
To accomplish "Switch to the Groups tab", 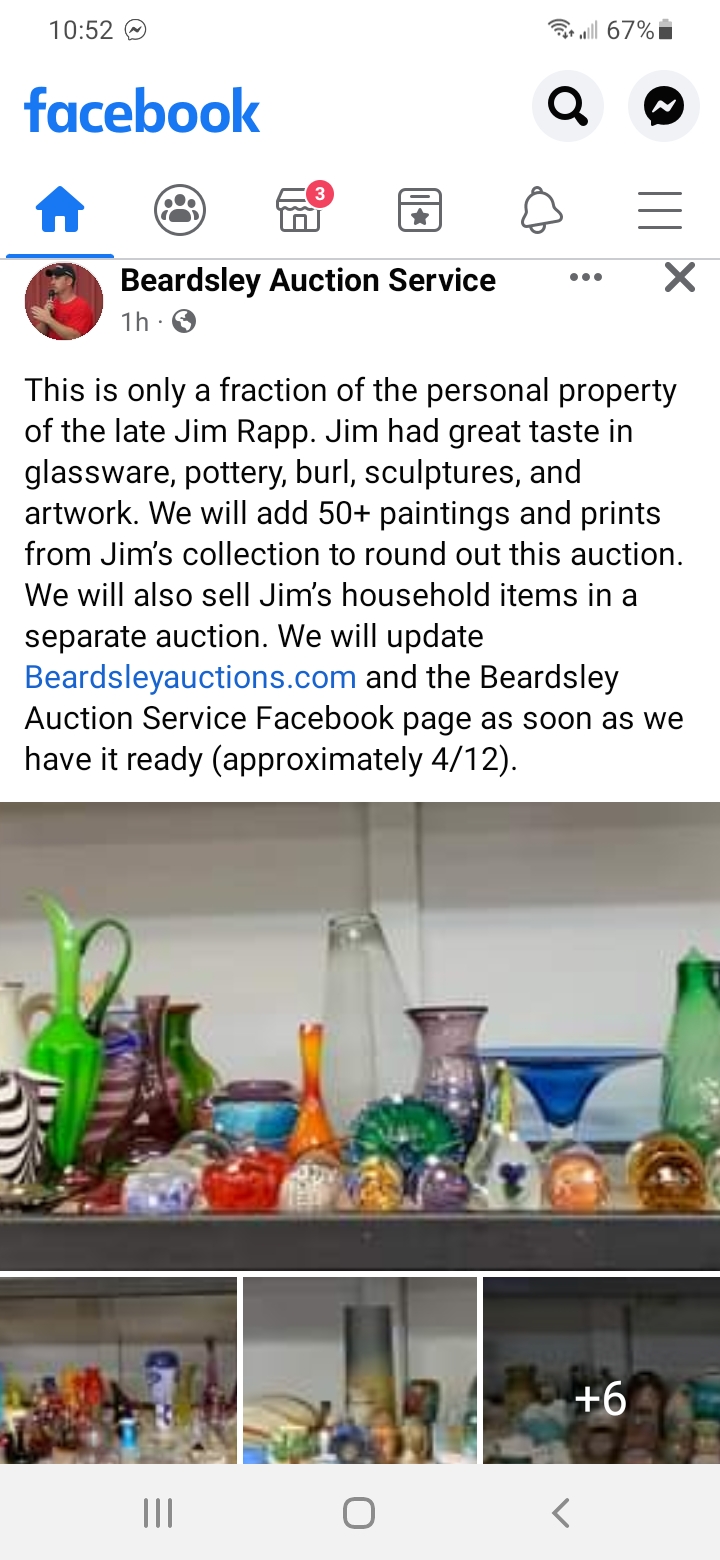I will tap(180, 211).
